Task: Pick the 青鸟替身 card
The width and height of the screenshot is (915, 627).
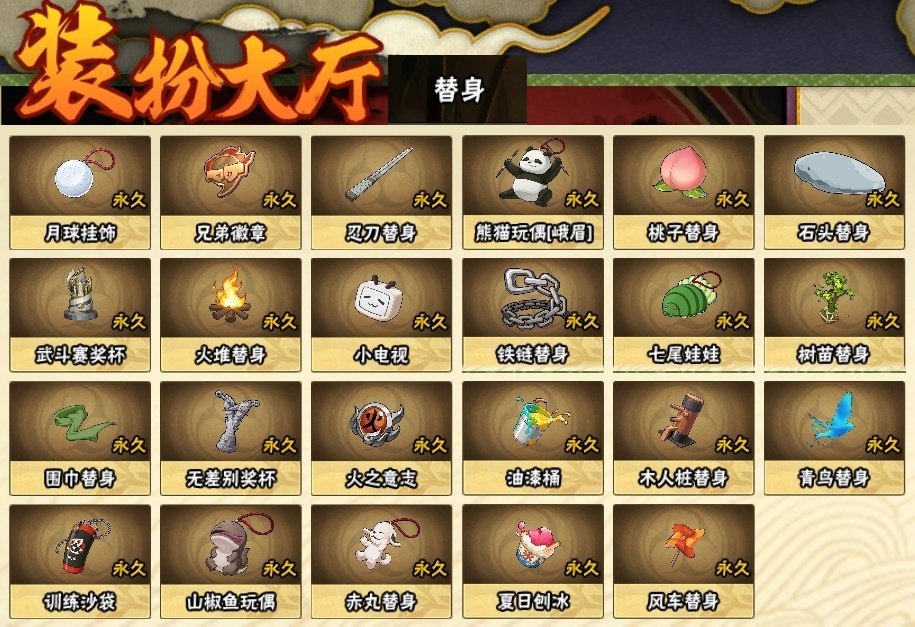Action: coord(835,437)
